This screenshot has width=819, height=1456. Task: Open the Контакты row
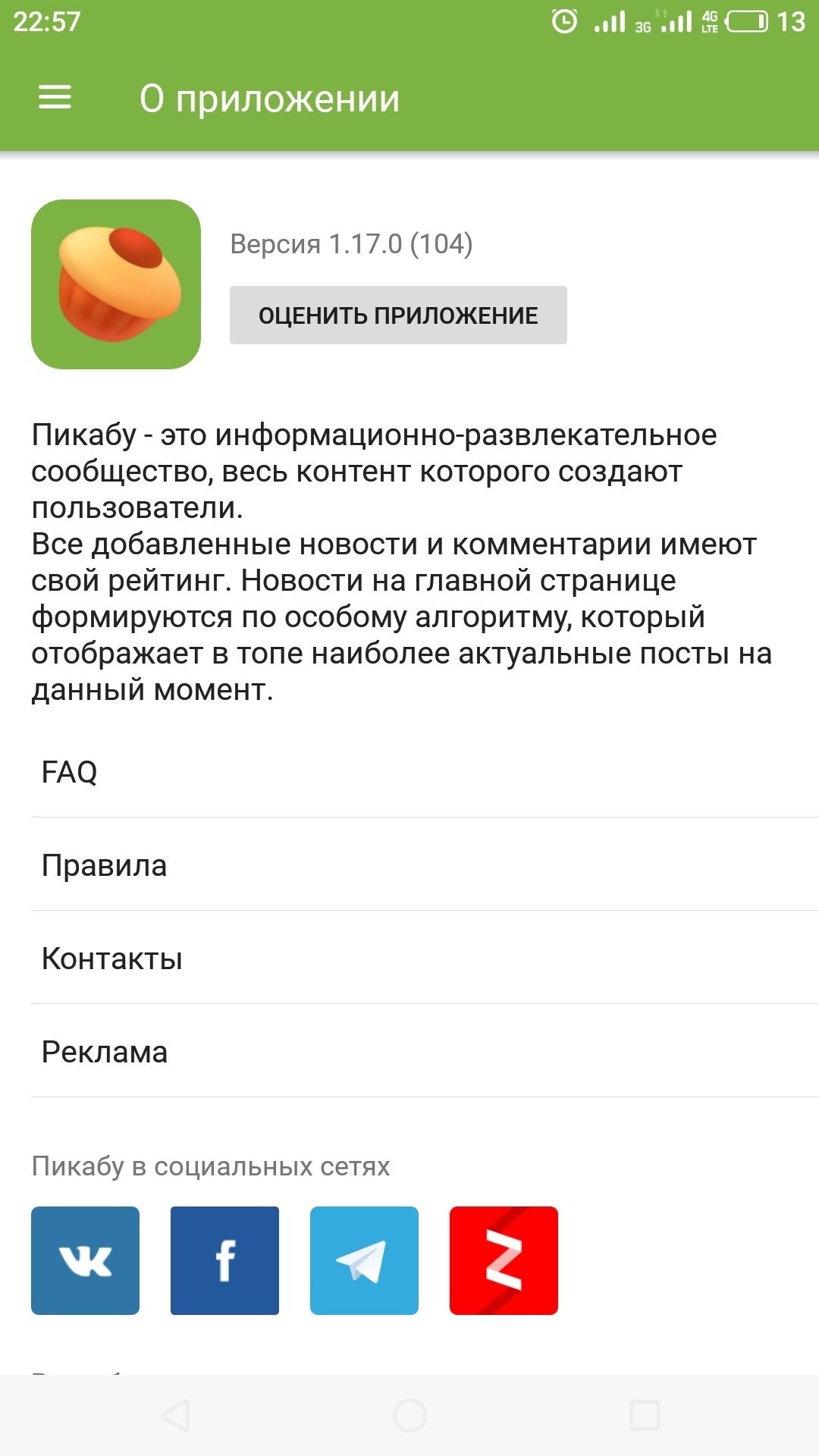pyautogui.click(x=409, y=959)
